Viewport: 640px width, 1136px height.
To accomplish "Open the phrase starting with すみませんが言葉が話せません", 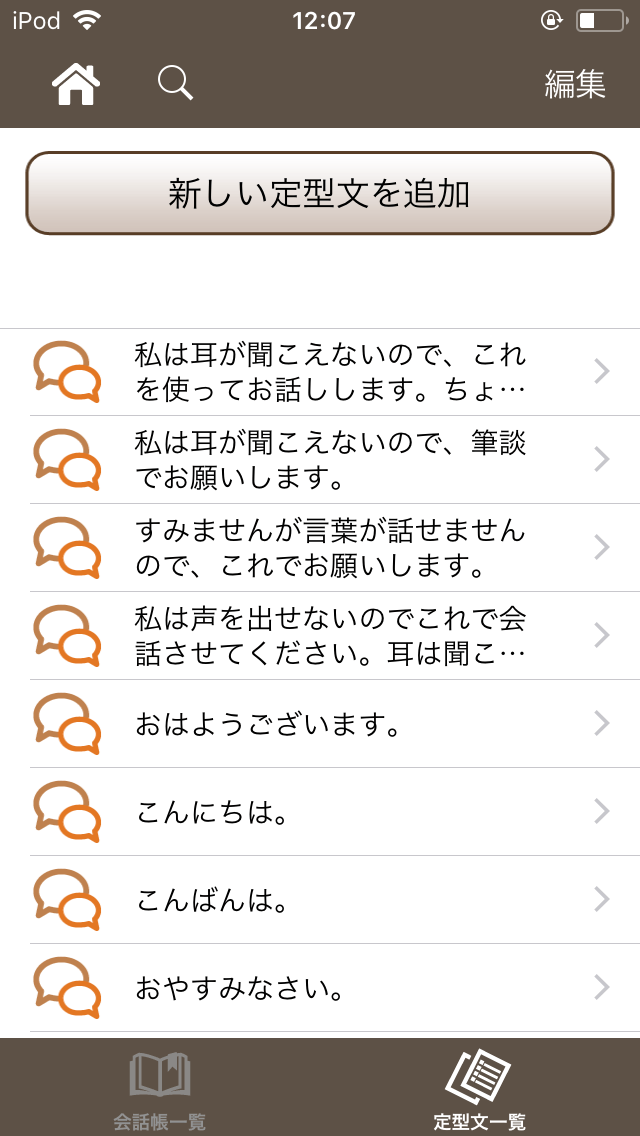I will click(x=330, y=548).
